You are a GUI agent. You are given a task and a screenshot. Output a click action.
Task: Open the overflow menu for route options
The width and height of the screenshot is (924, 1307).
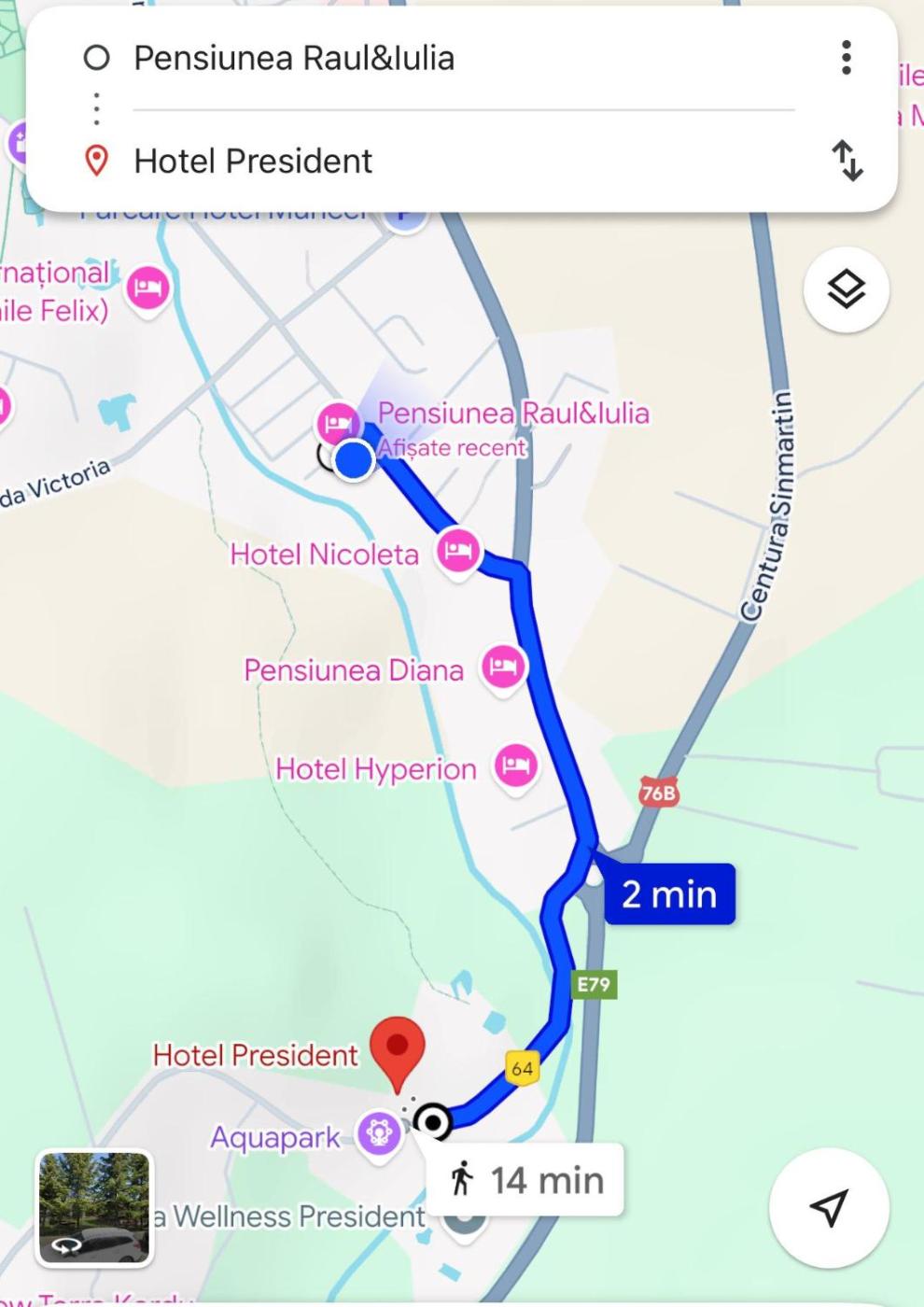[846, 58]
